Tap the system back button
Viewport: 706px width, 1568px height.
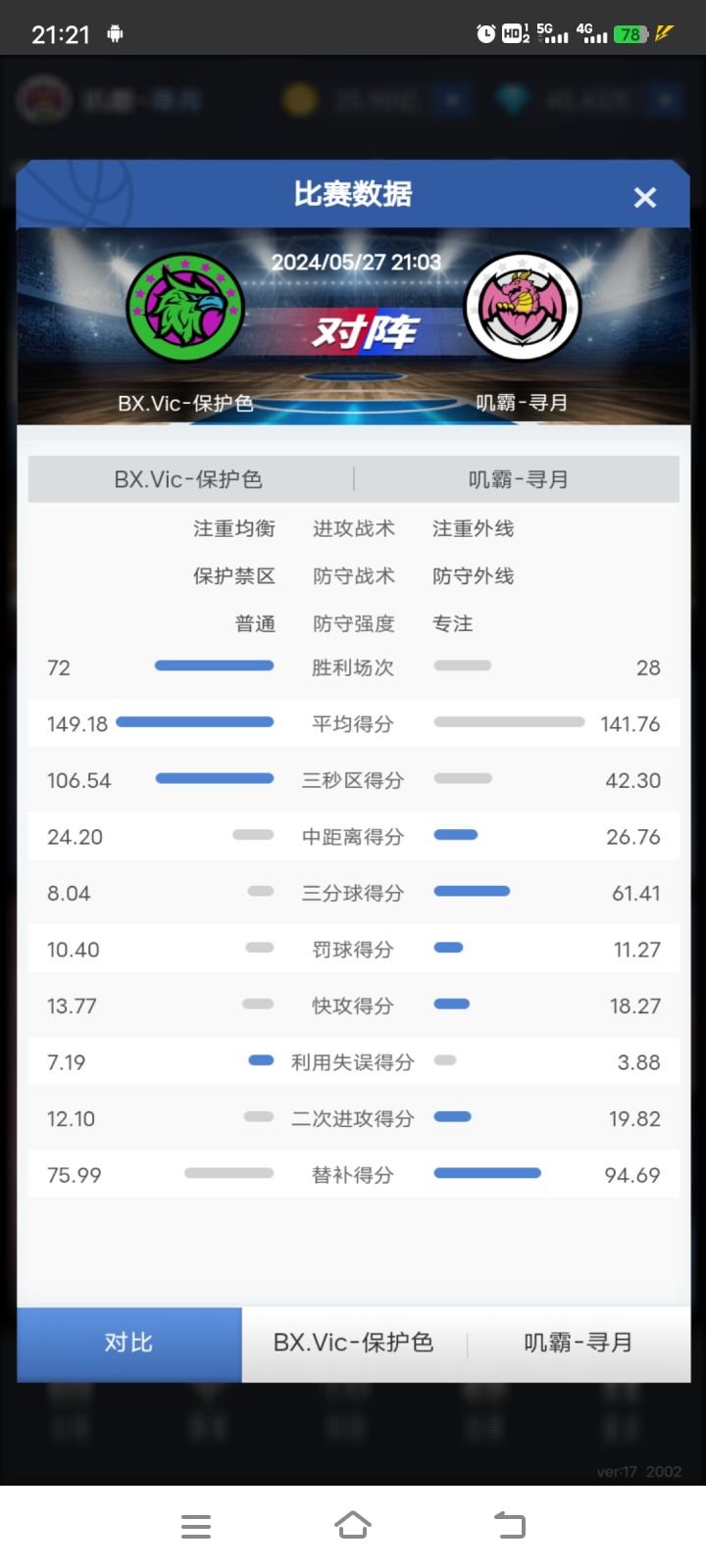[x=510, y=1525]
